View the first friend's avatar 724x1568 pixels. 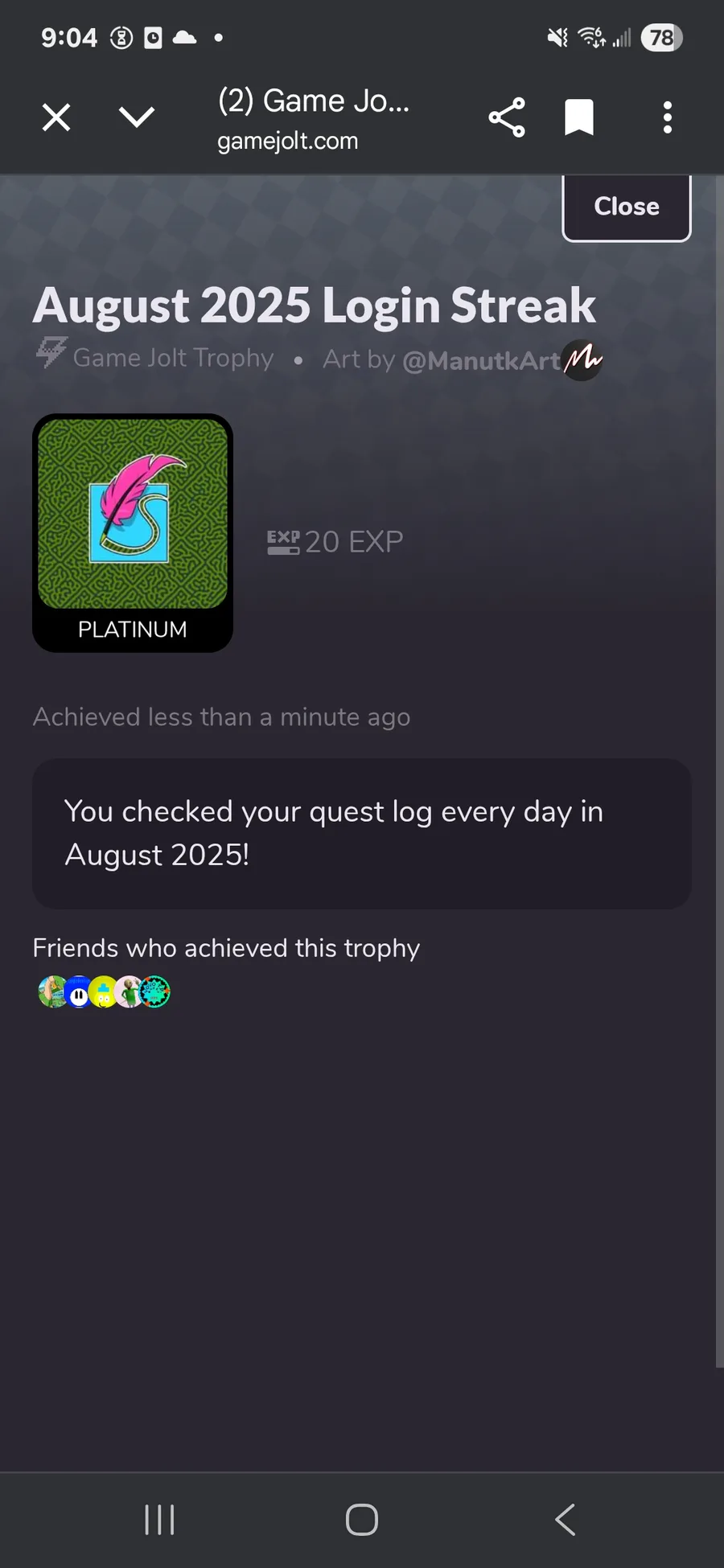coord(53,992)
